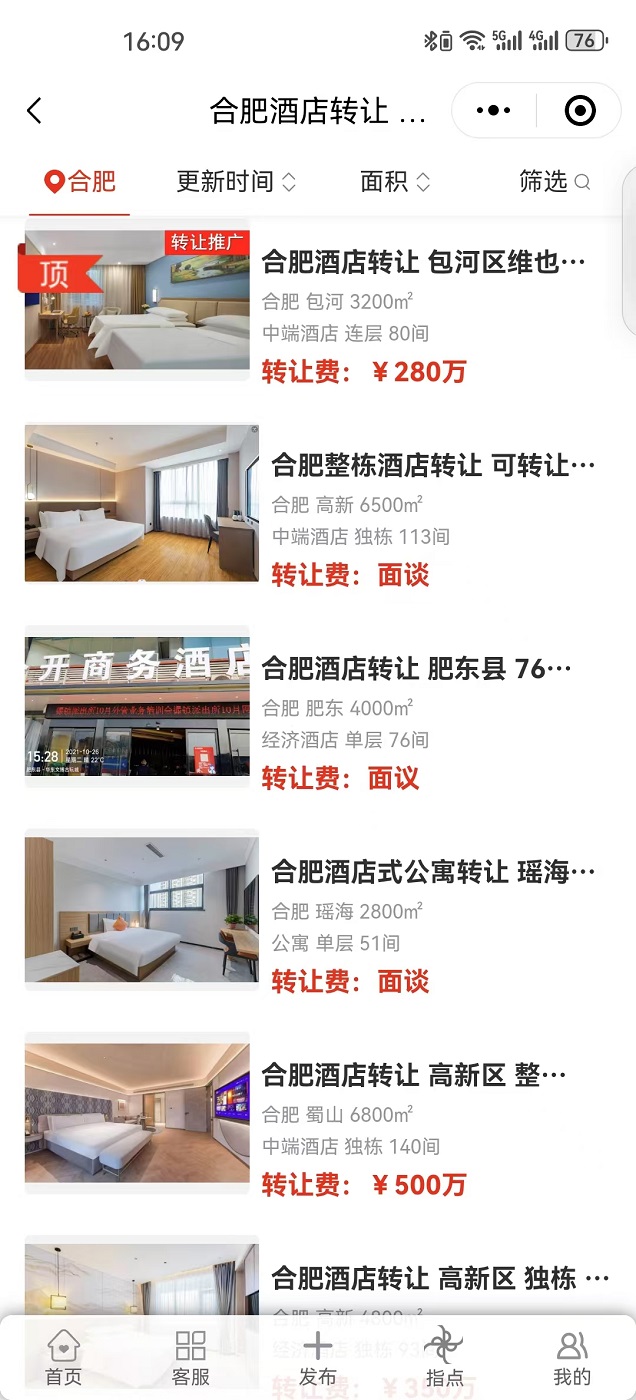
Task: Open the 肥东县 76间 hotel listing
Action: (416, 669)
